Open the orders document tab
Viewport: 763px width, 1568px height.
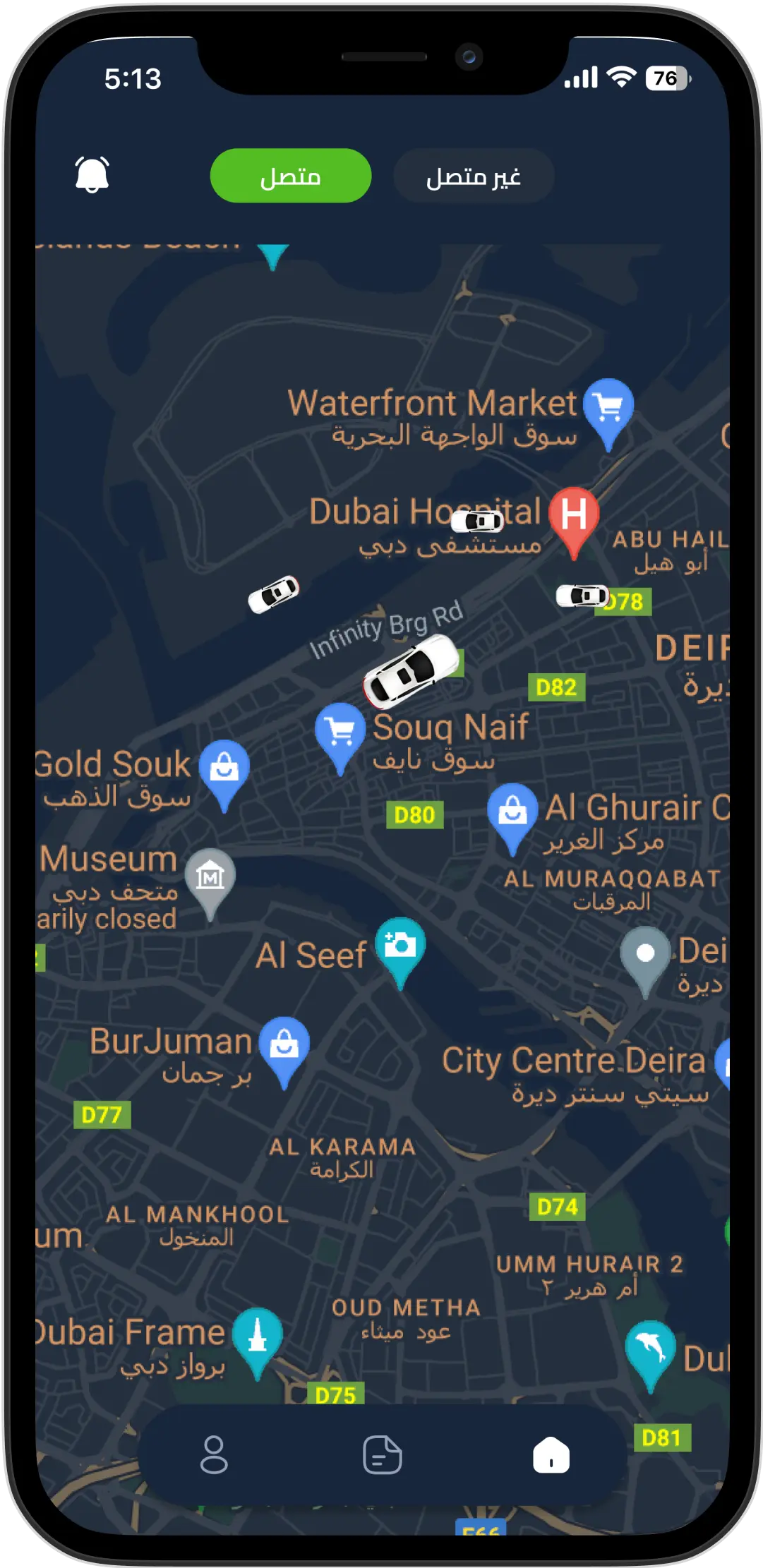pos(382,1454)
